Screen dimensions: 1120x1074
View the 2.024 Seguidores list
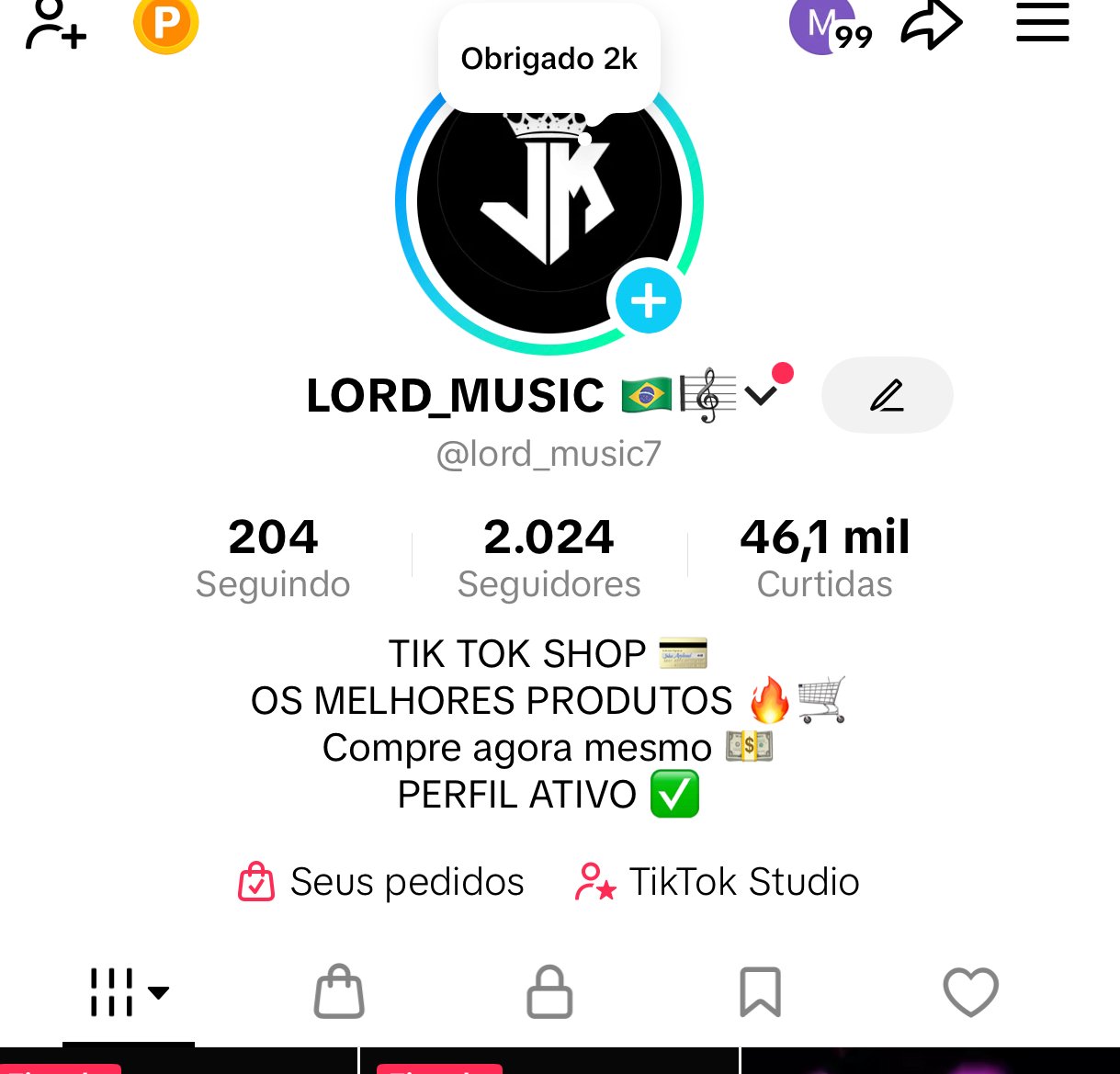coord(549,557)
